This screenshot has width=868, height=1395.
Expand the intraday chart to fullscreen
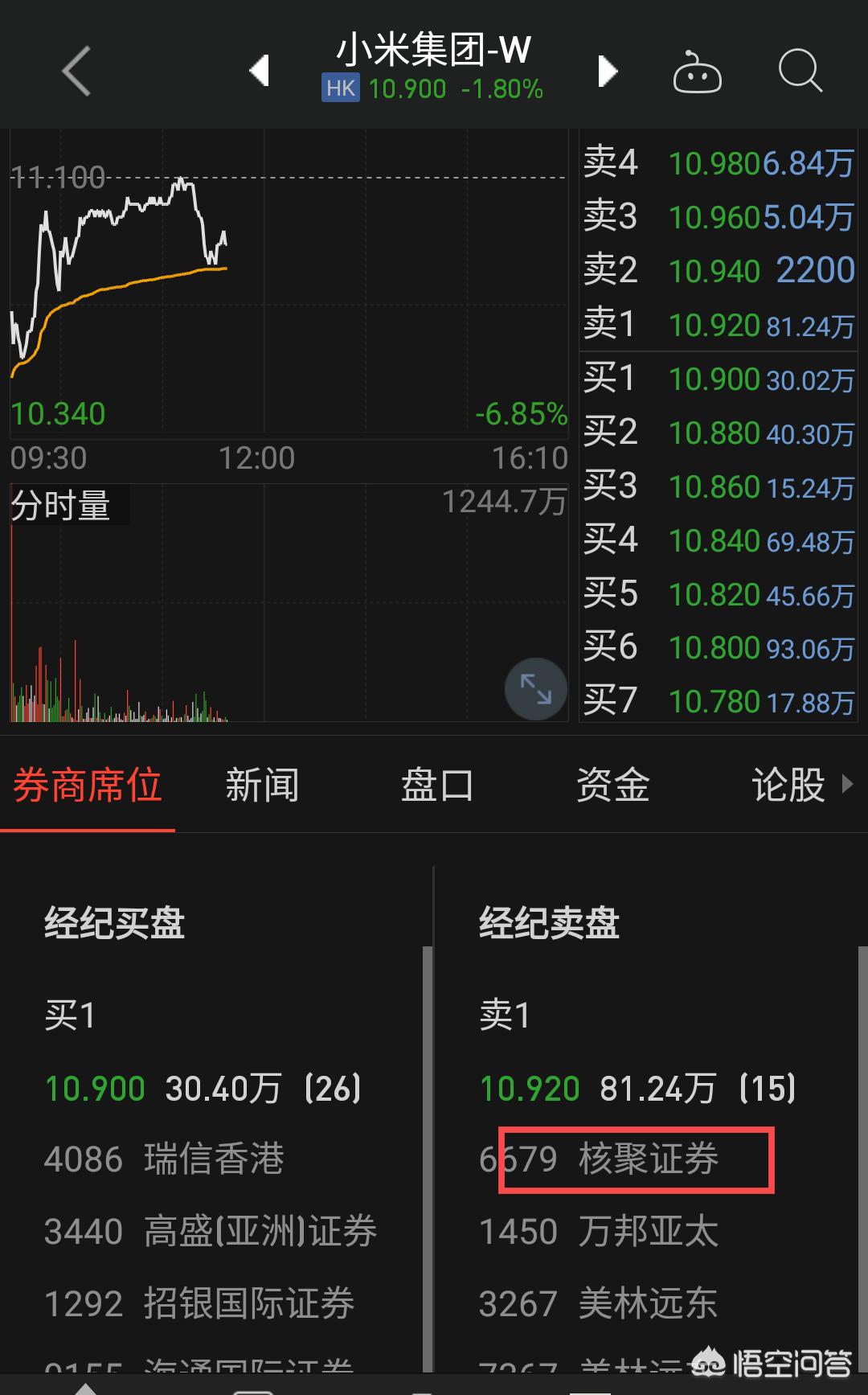[535, 689]
